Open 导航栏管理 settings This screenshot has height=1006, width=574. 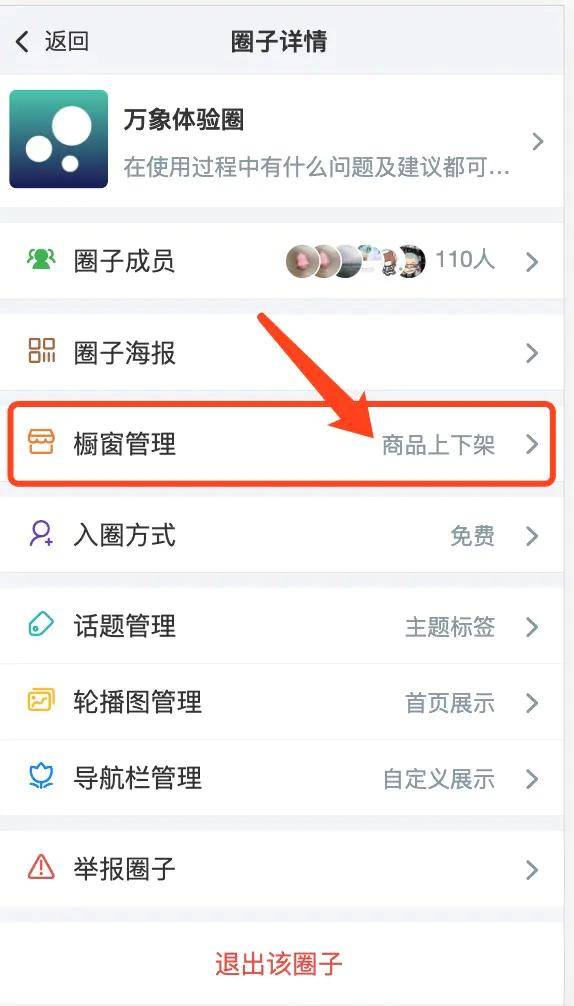point(281,778)
